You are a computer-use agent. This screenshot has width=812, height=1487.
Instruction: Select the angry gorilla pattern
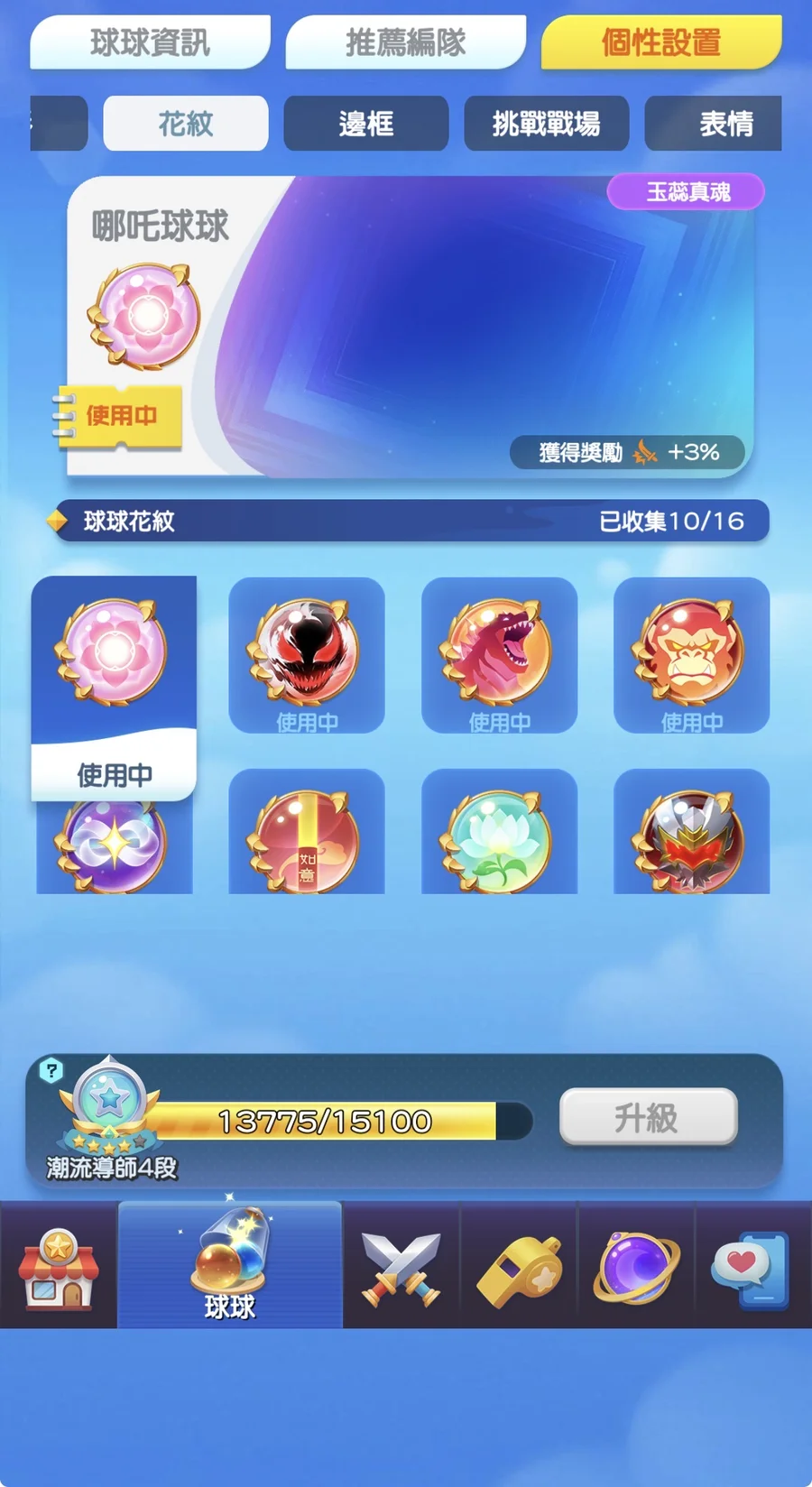tap(691, 651)
